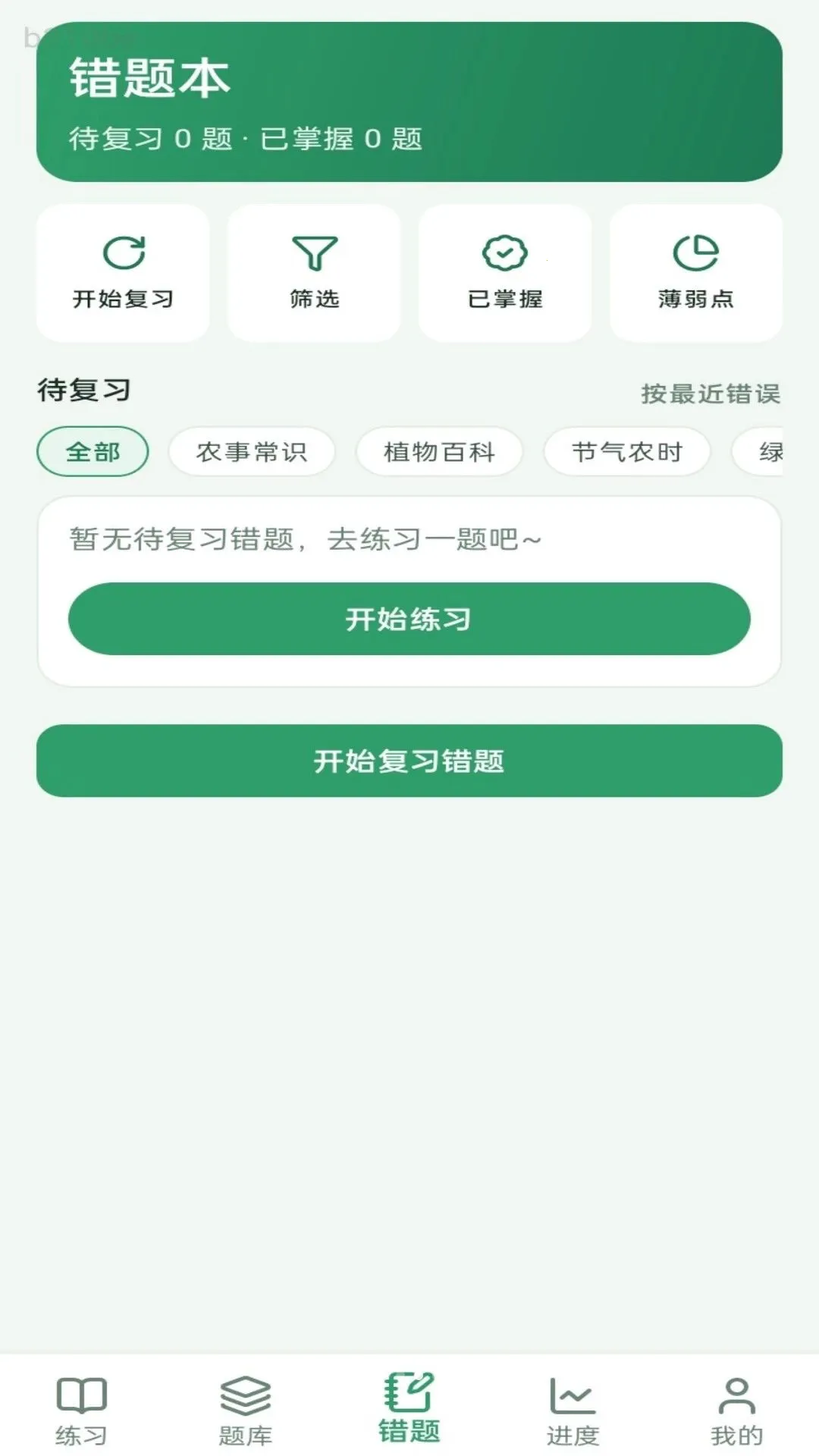The image size is (819, 1456).
Task: View the 已掌握 mastered questions
Action: point(505,273)
